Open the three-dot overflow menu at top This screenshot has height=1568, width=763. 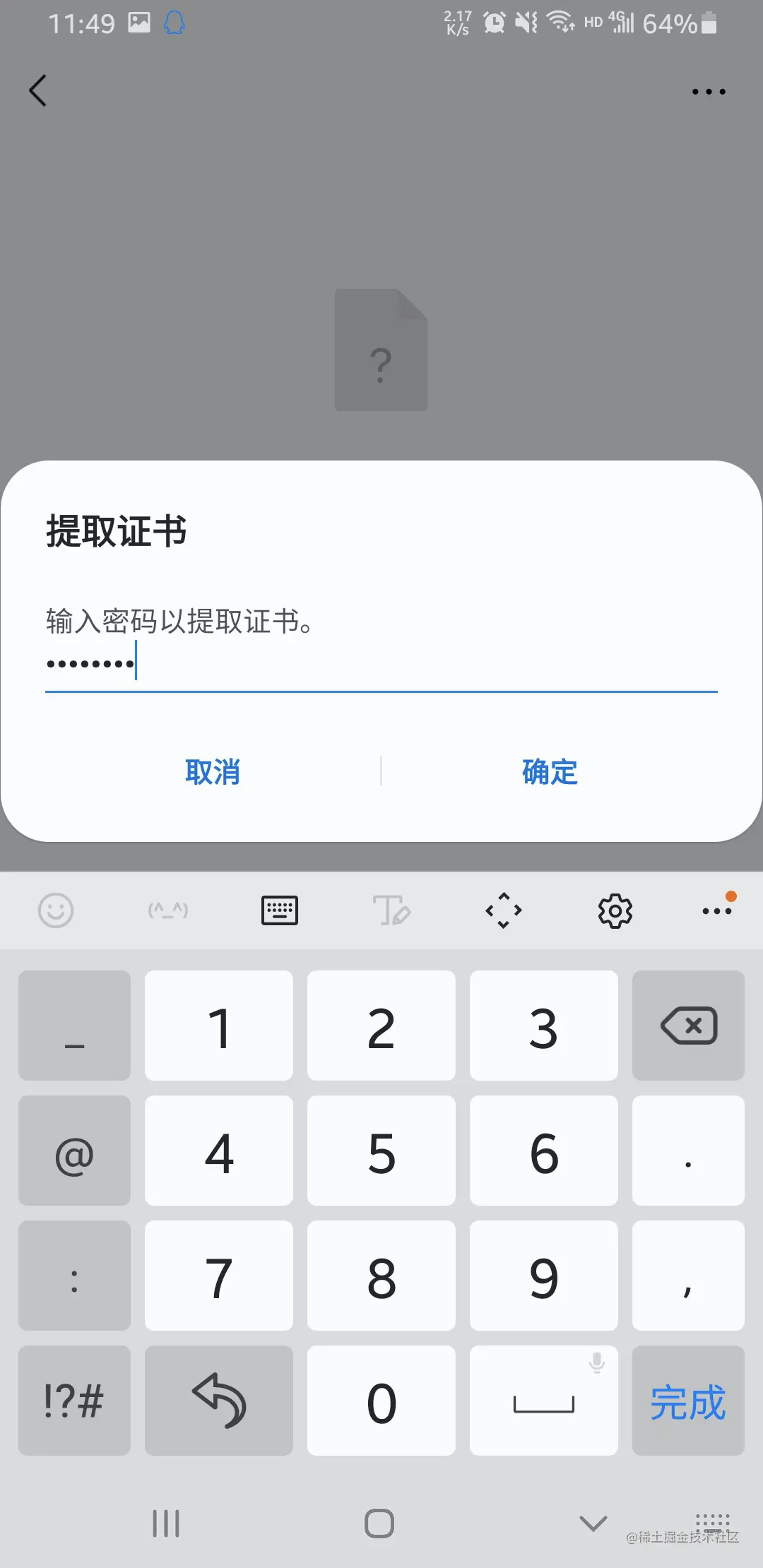[709, 91]
